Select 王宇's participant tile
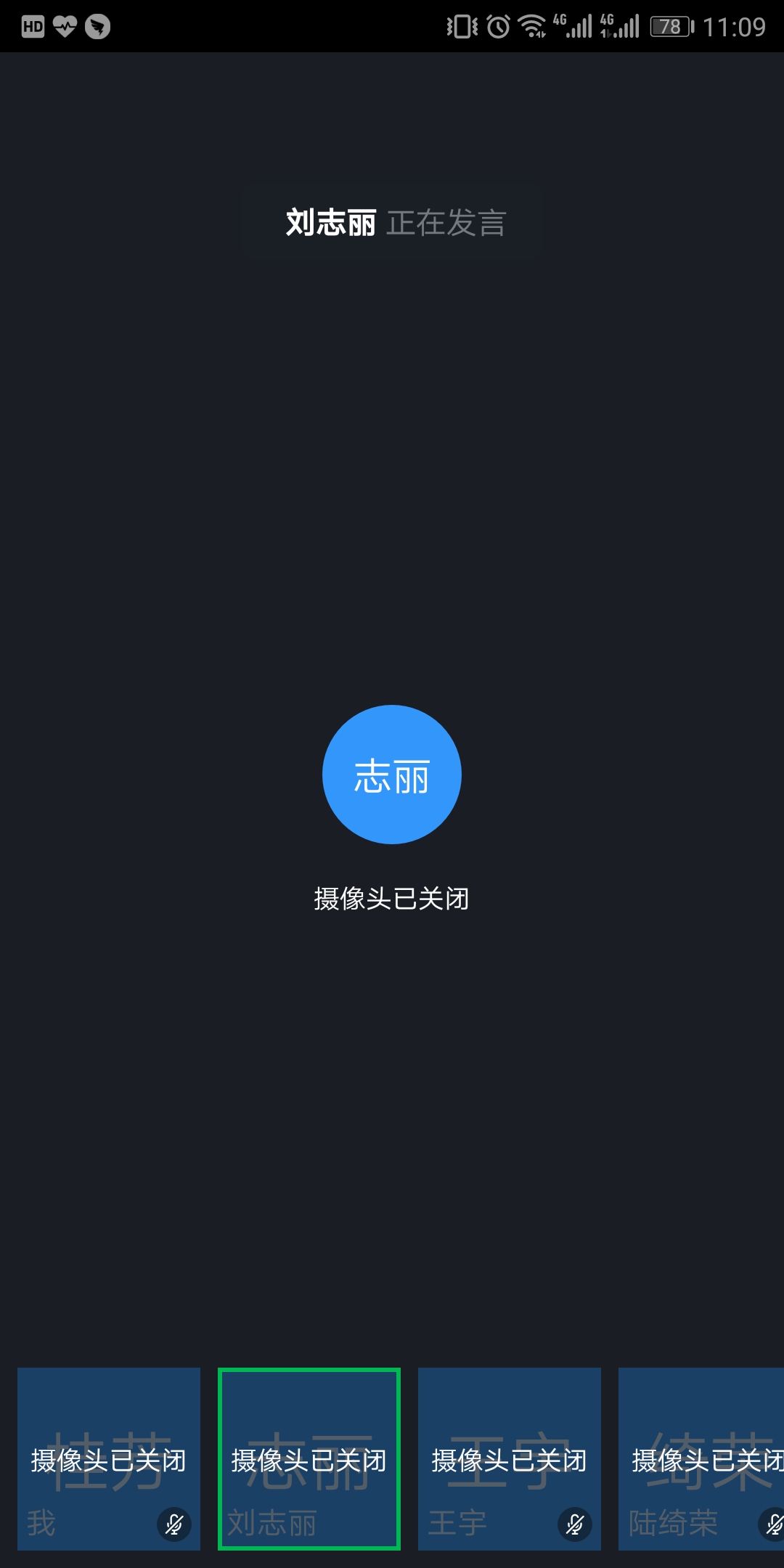The width and height of the screenshot is (784, 1568). (x=509, y=1458)
